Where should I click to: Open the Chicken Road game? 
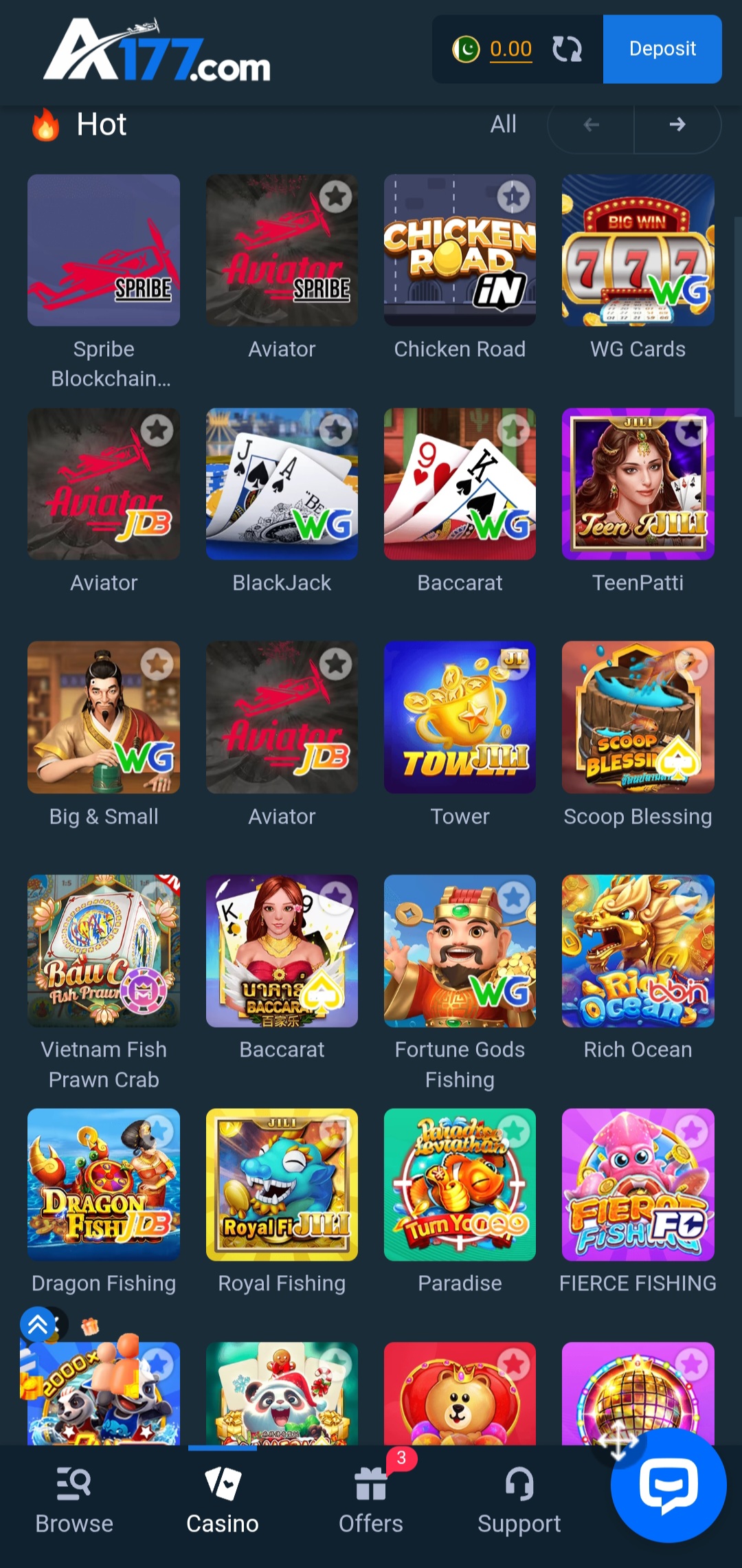(460, 250)
